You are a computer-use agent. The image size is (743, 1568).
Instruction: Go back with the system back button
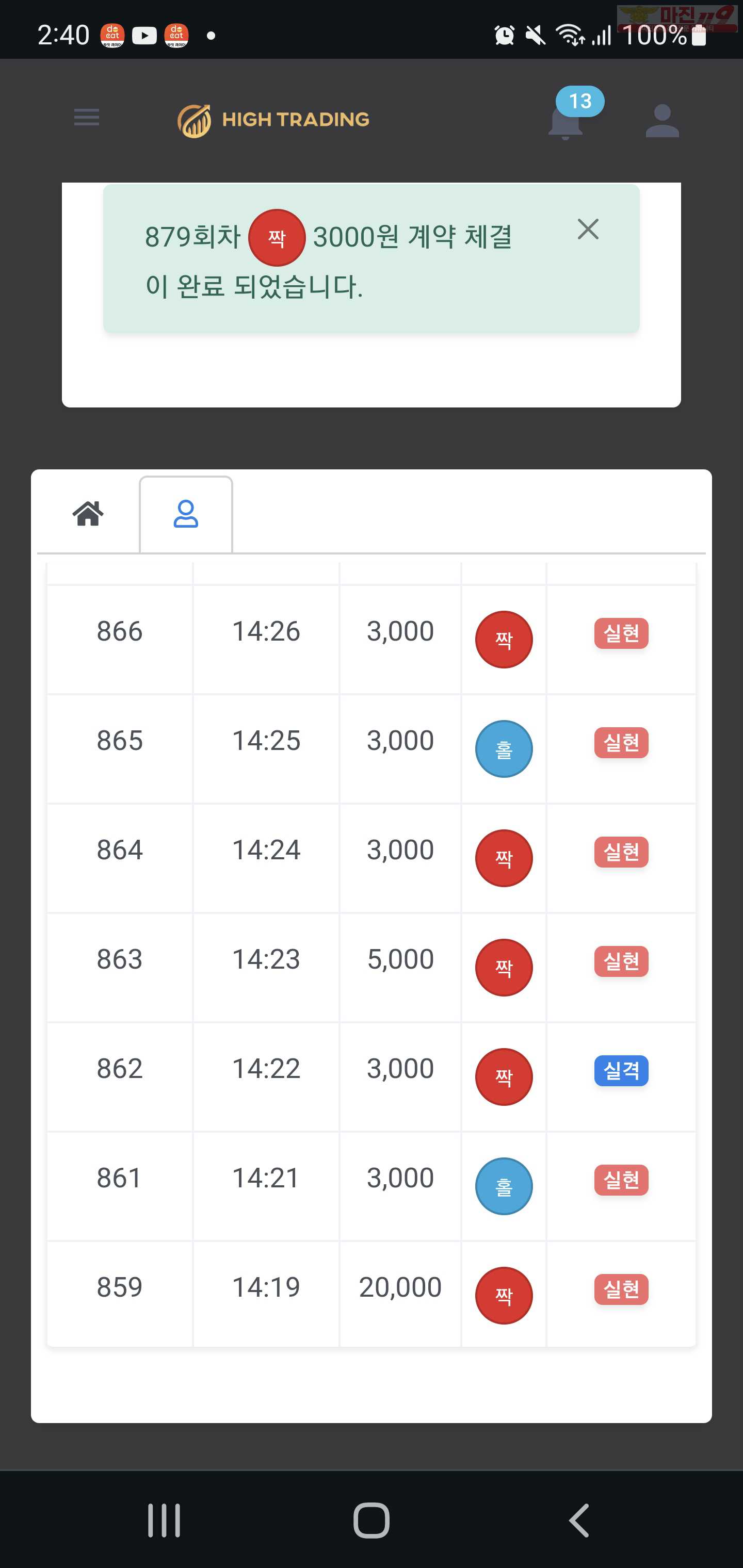[x=579, y=1520]
